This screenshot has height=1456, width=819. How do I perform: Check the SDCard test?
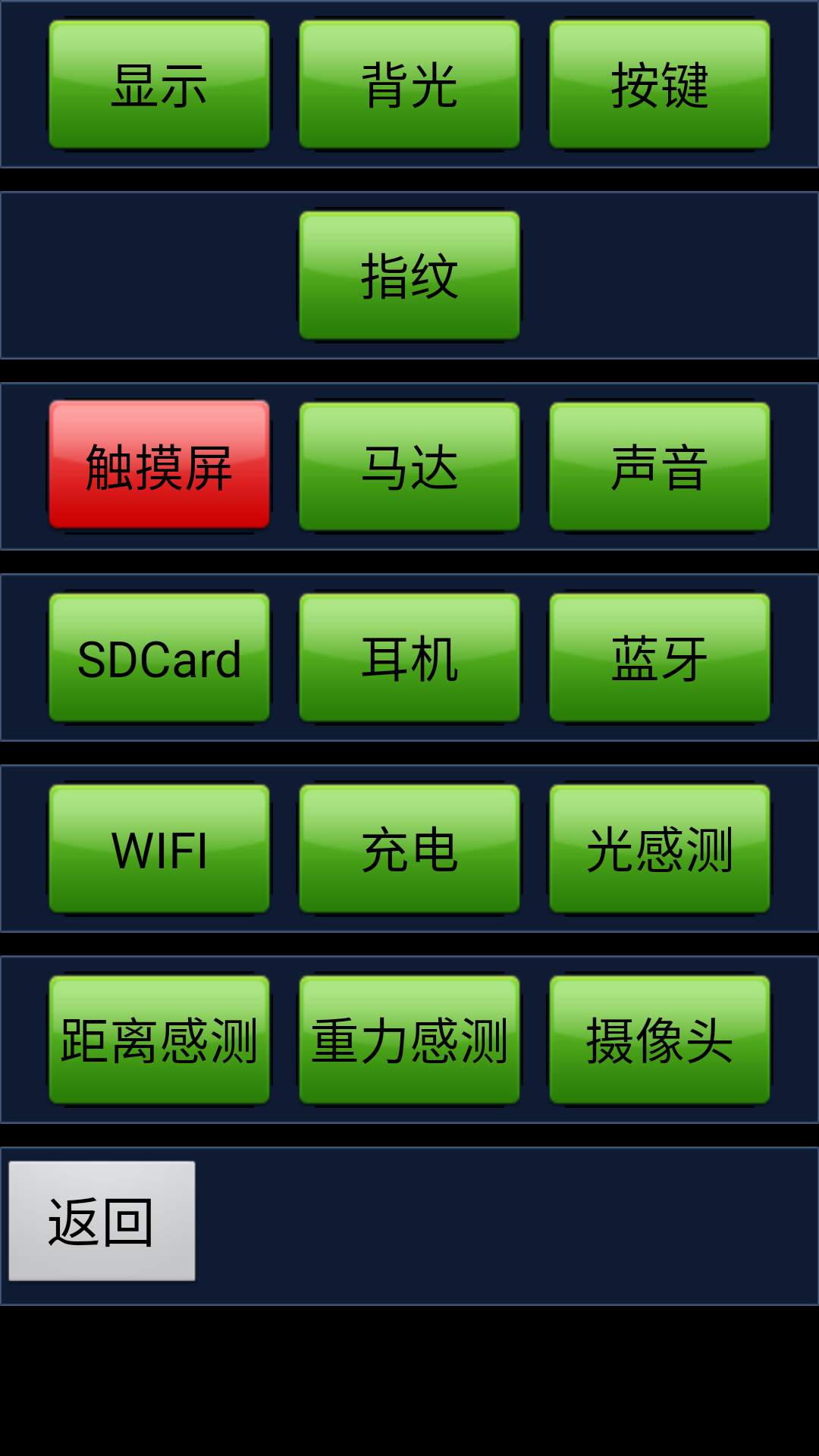click(x=159, y=657)
